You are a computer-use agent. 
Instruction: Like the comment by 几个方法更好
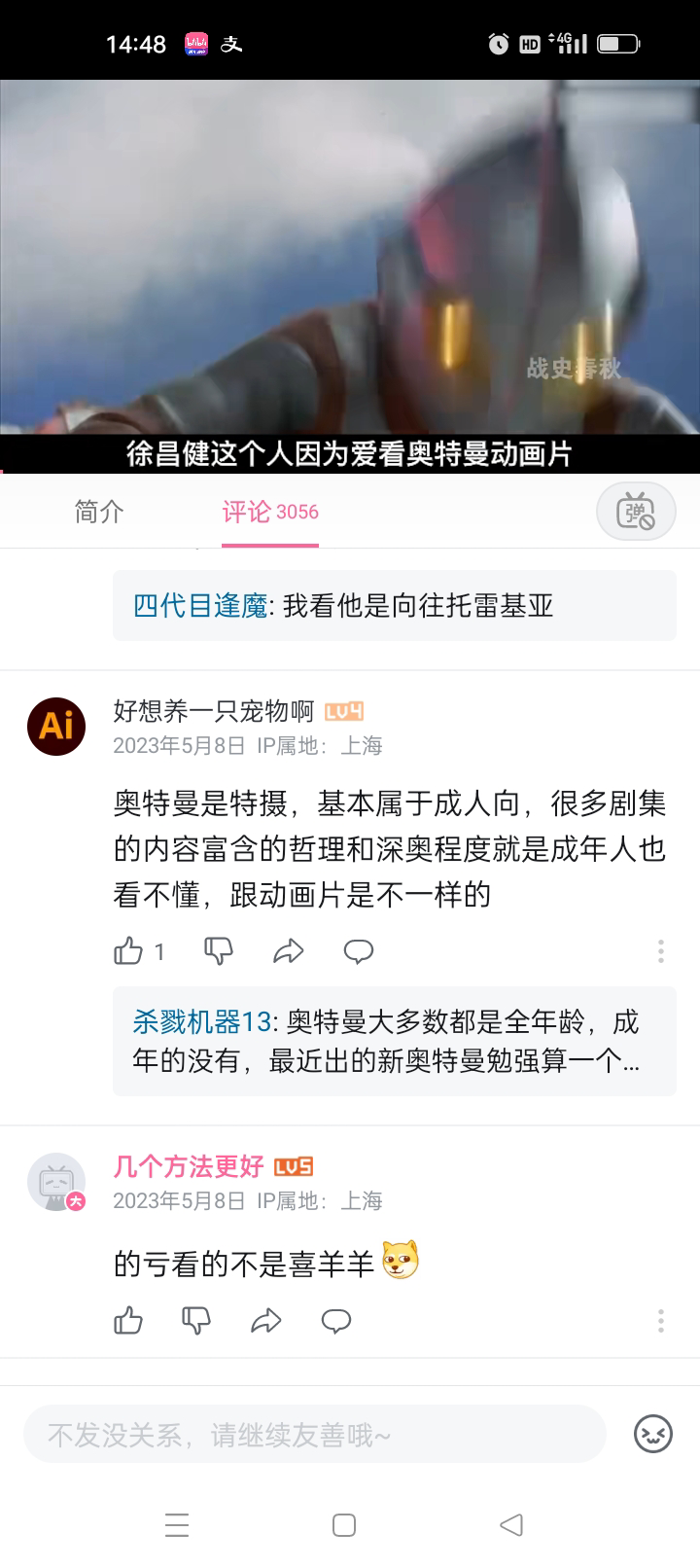click(x=128, y=1321)
